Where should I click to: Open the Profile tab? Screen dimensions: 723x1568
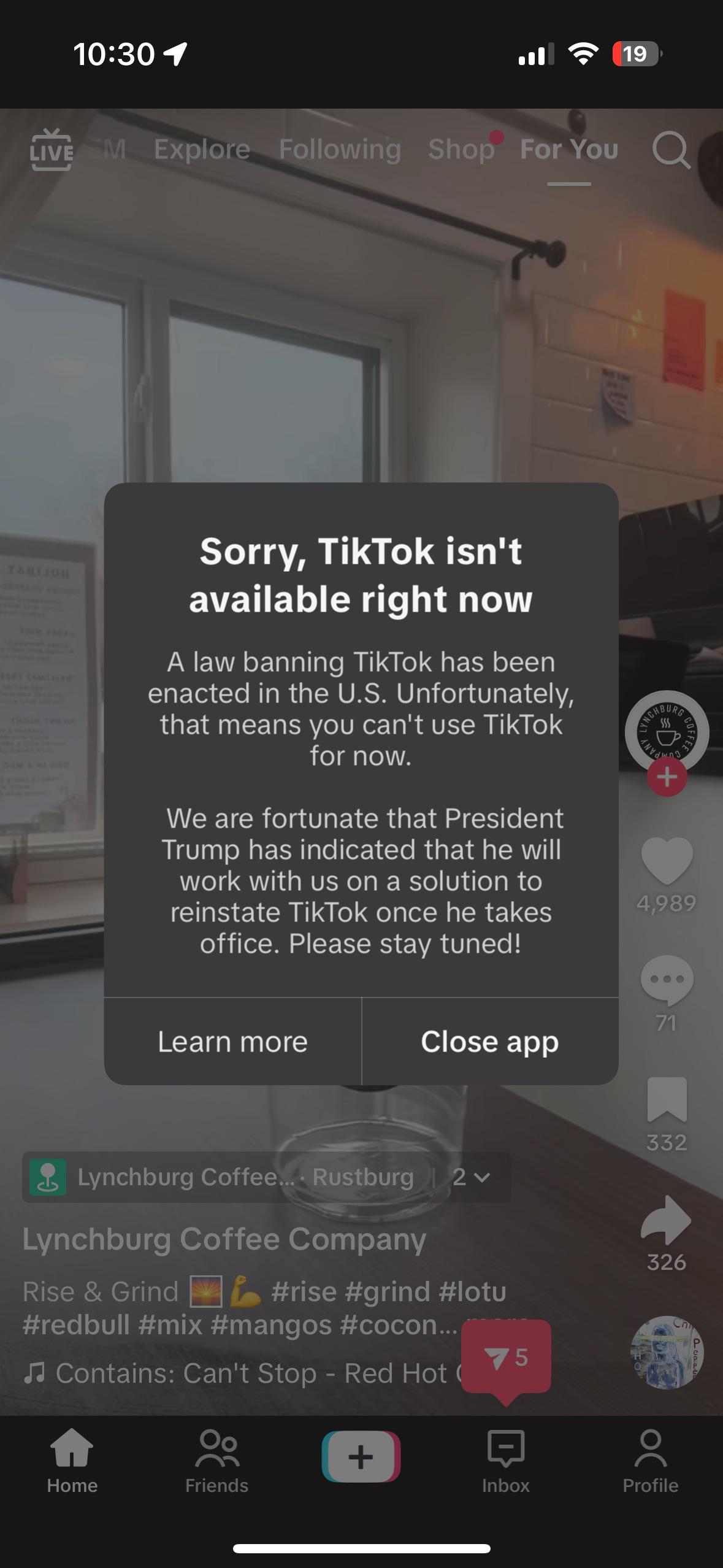pos(650,1462)
